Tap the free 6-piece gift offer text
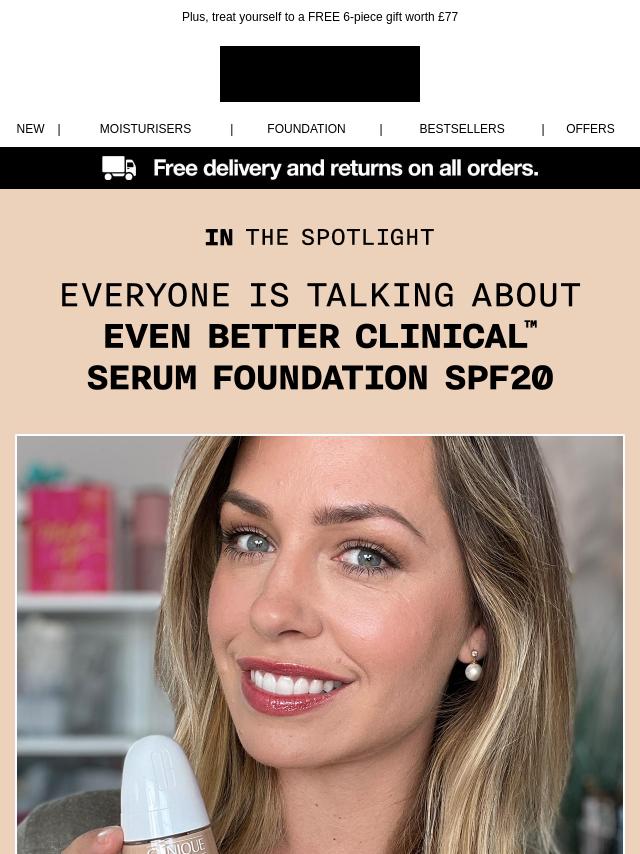The image size is (640, 854). click(x=320, y=17)
